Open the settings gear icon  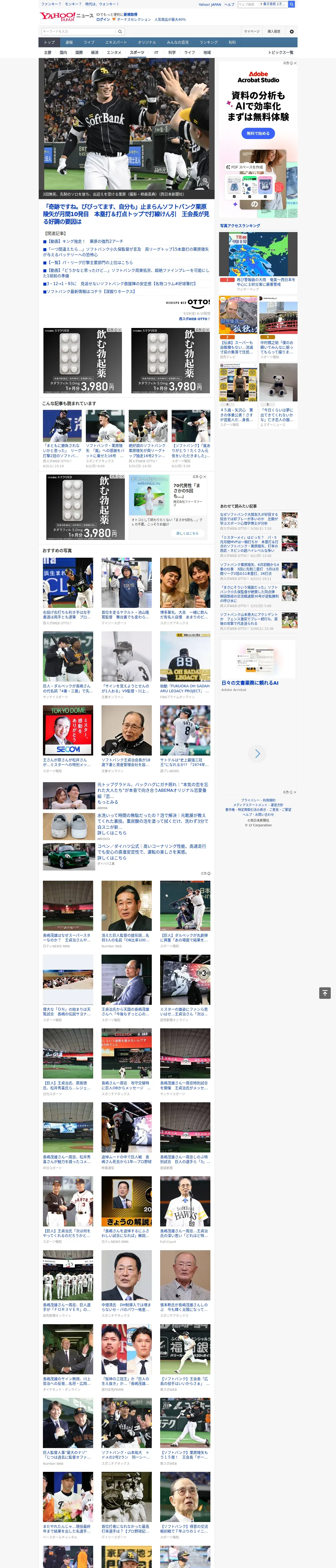tap(292, 32)
